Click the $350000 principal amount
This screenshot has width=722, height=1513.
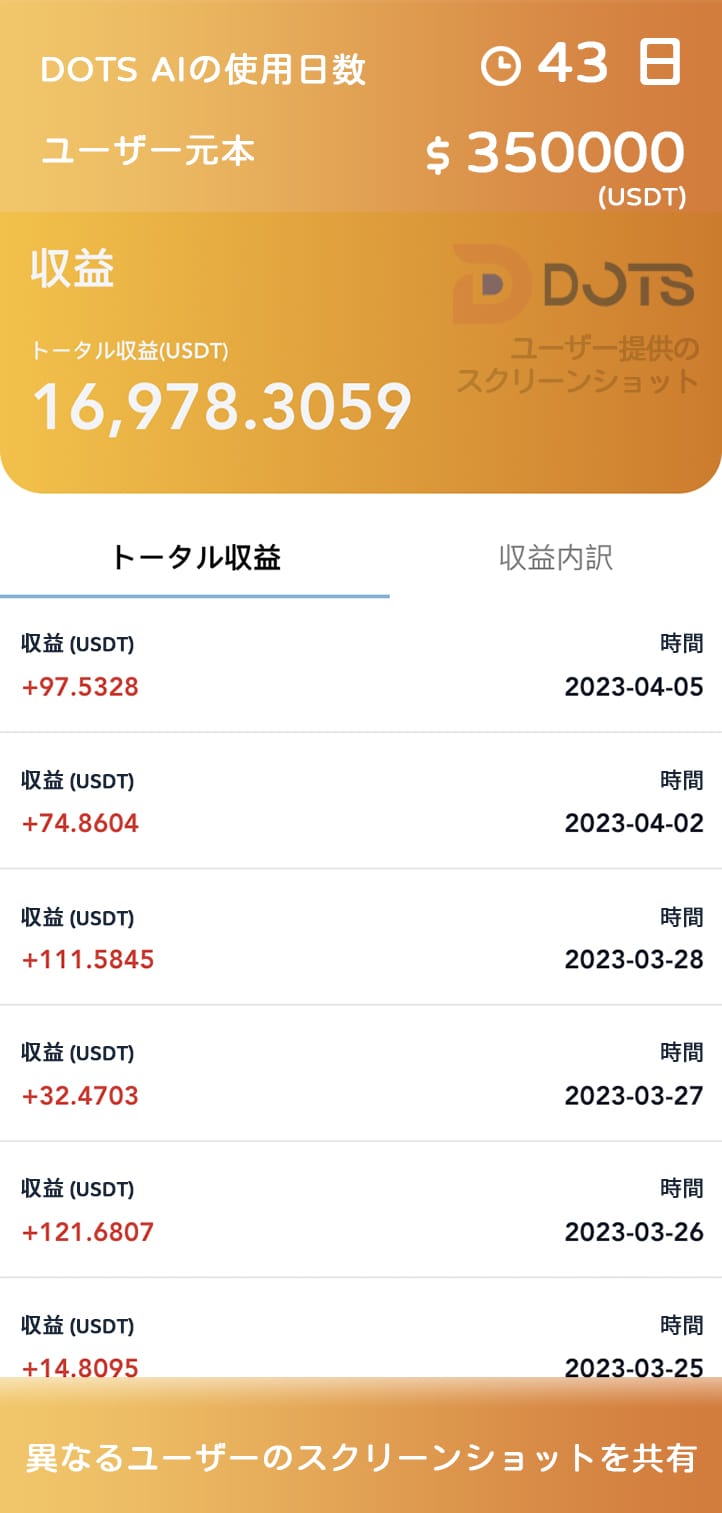pyautogui.click(x=560, y=152)
